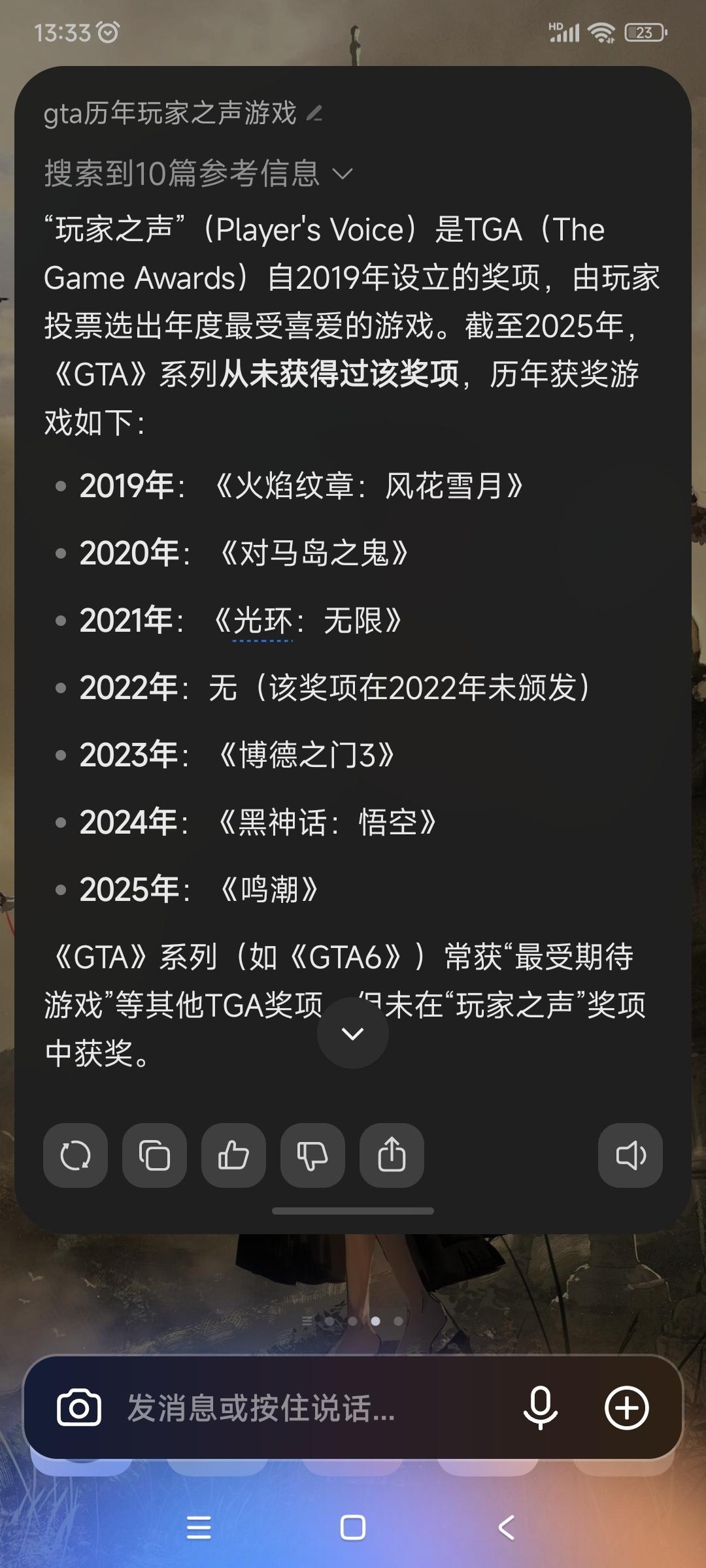Open the camera icon in message bar

click(x=79, y=1408)
